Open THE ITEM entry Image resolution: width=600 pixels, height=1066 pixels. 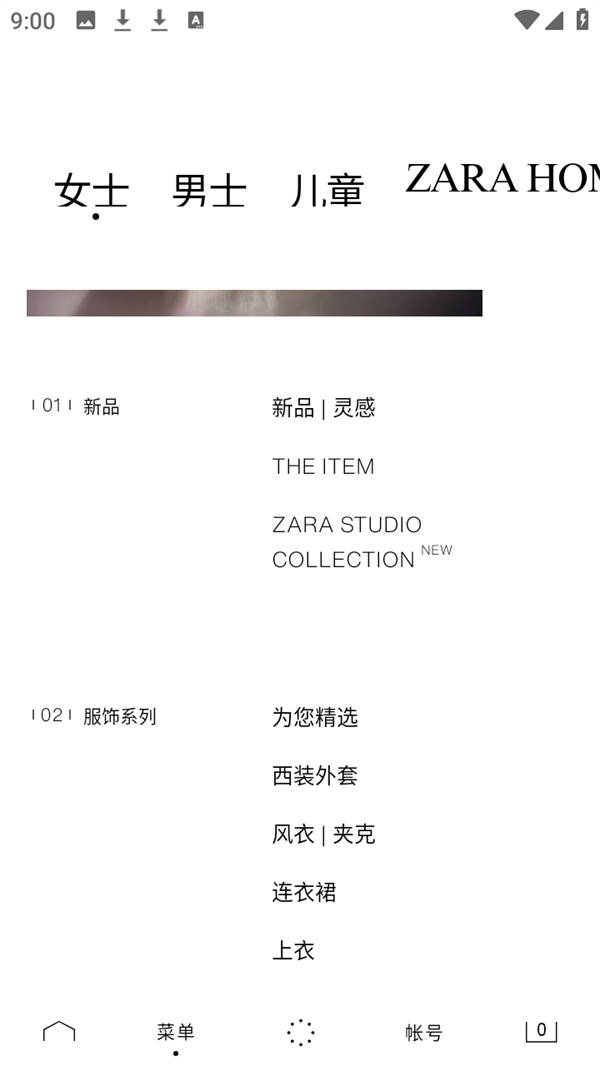323,466
